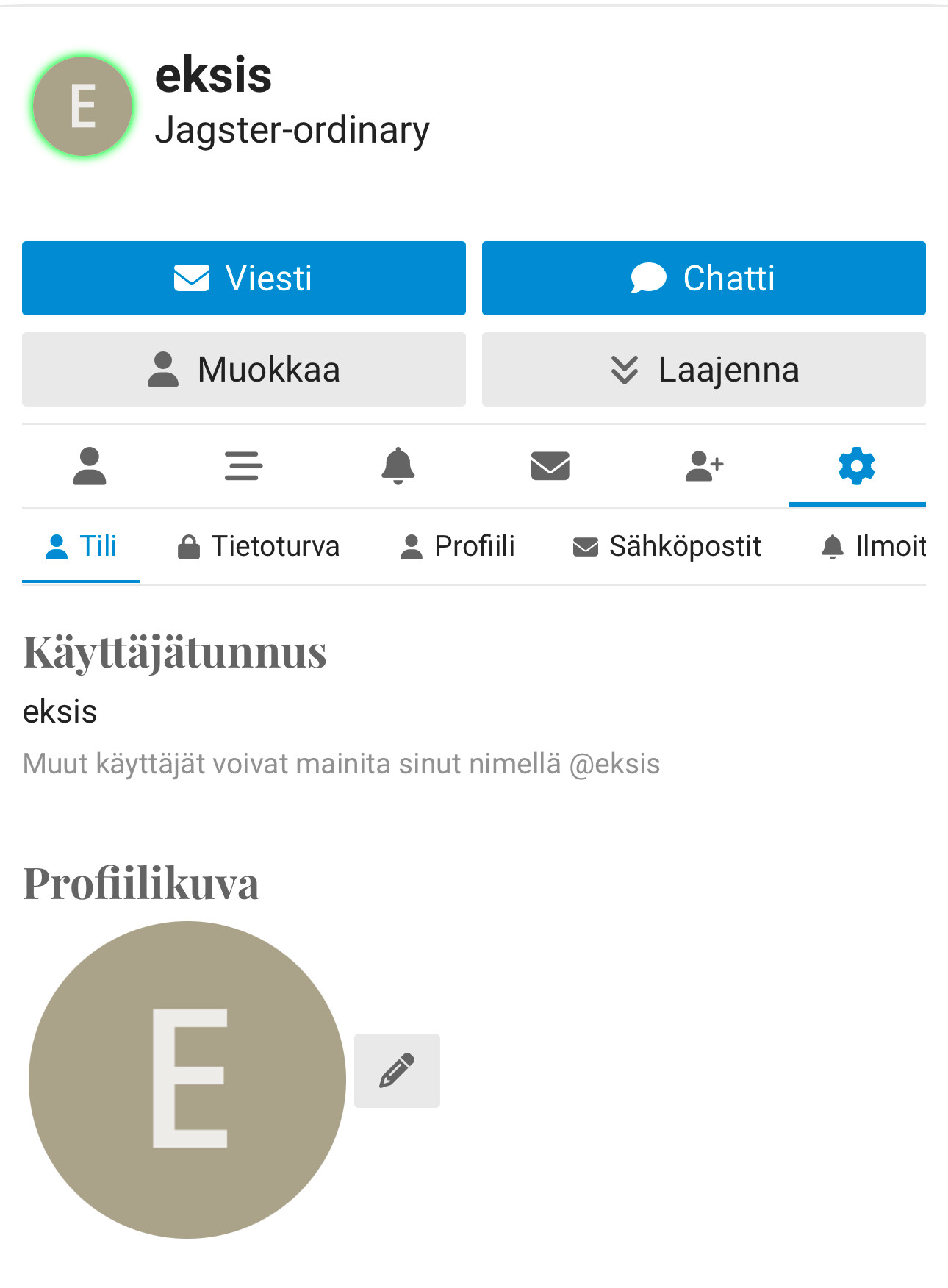Open the person icon summary tab
The width and height of the screenshot is (948, 1288).
coord(90,466)
